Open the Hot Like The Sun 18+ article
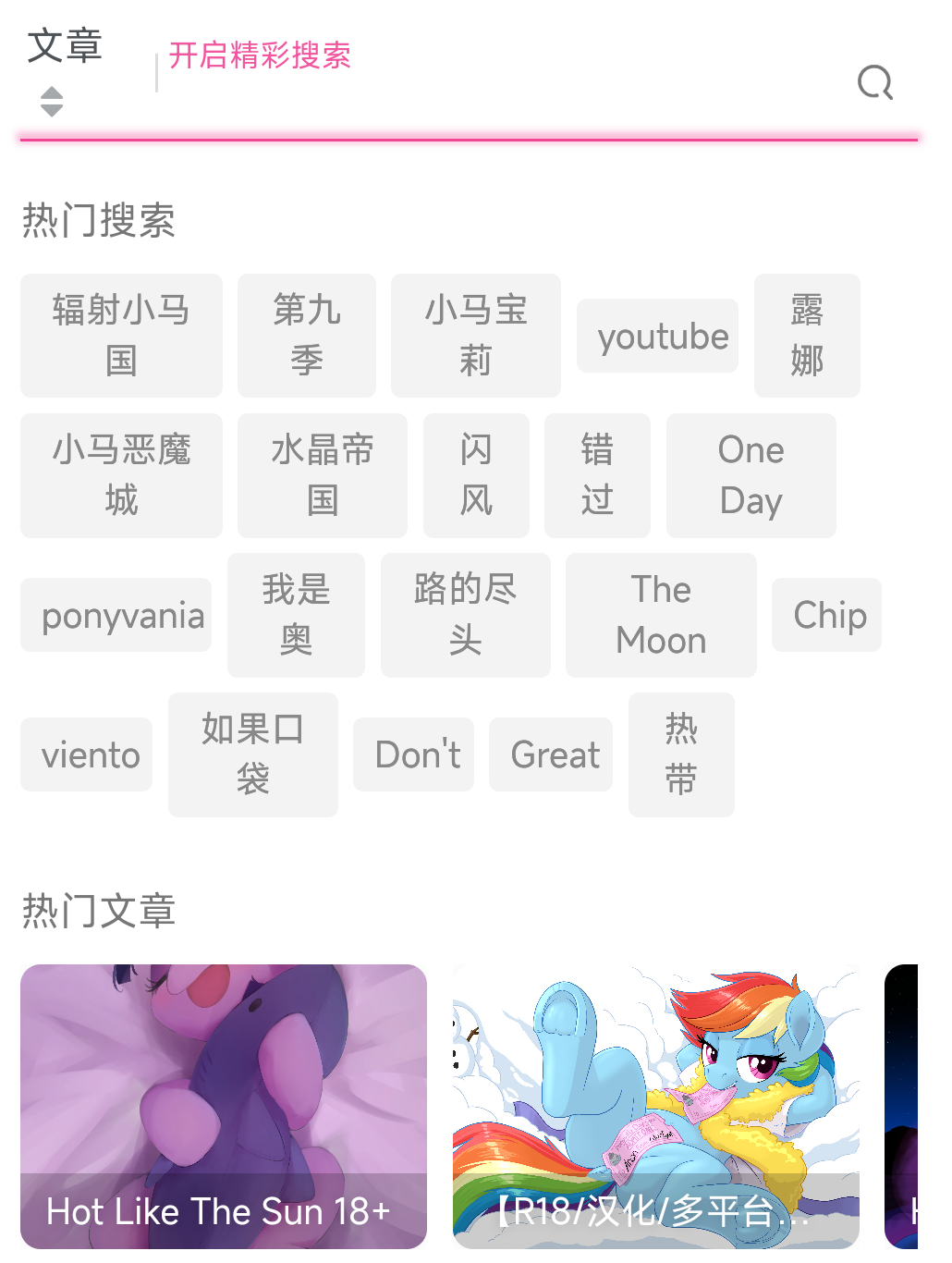Screen dimensions: 952x1263 (x=224, y=1105)
